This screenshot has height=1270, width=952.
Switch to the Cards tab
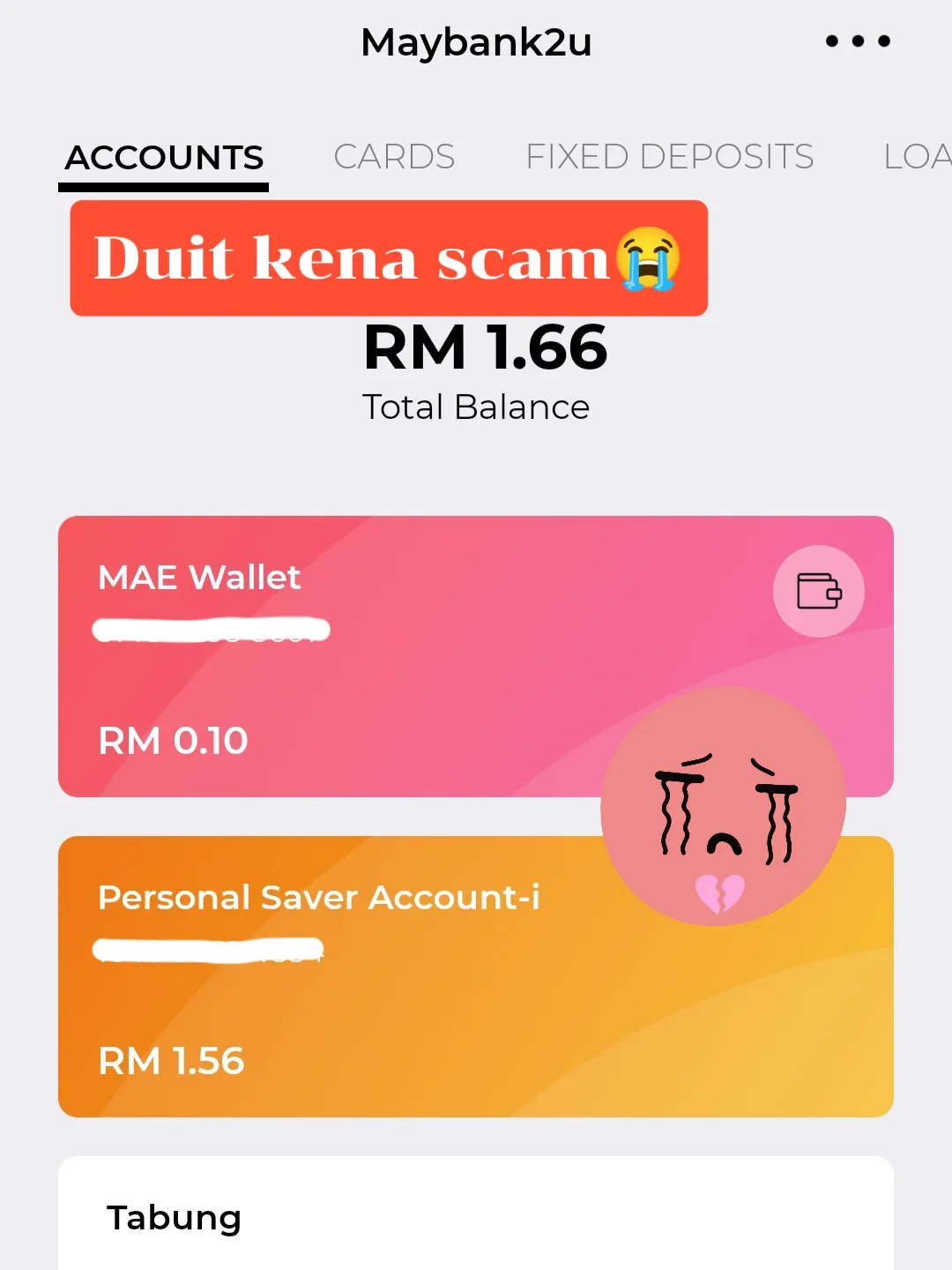[394, 157]
